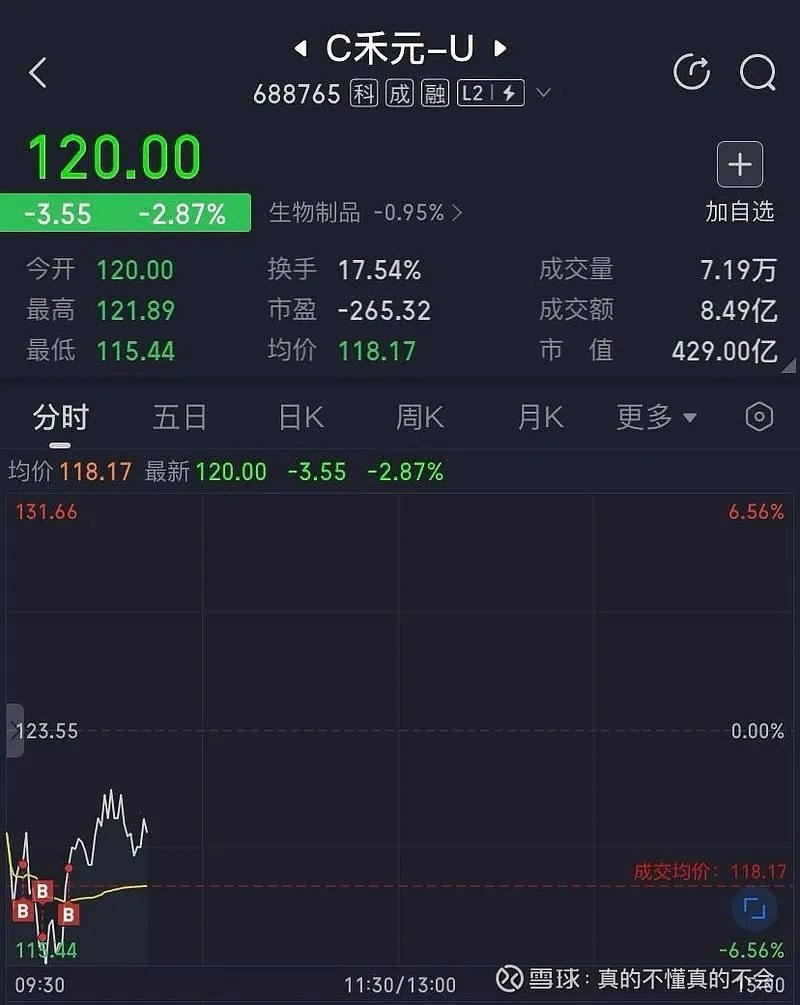
Task: Switch to the 周K chart tab
Action: click(420, 417)
